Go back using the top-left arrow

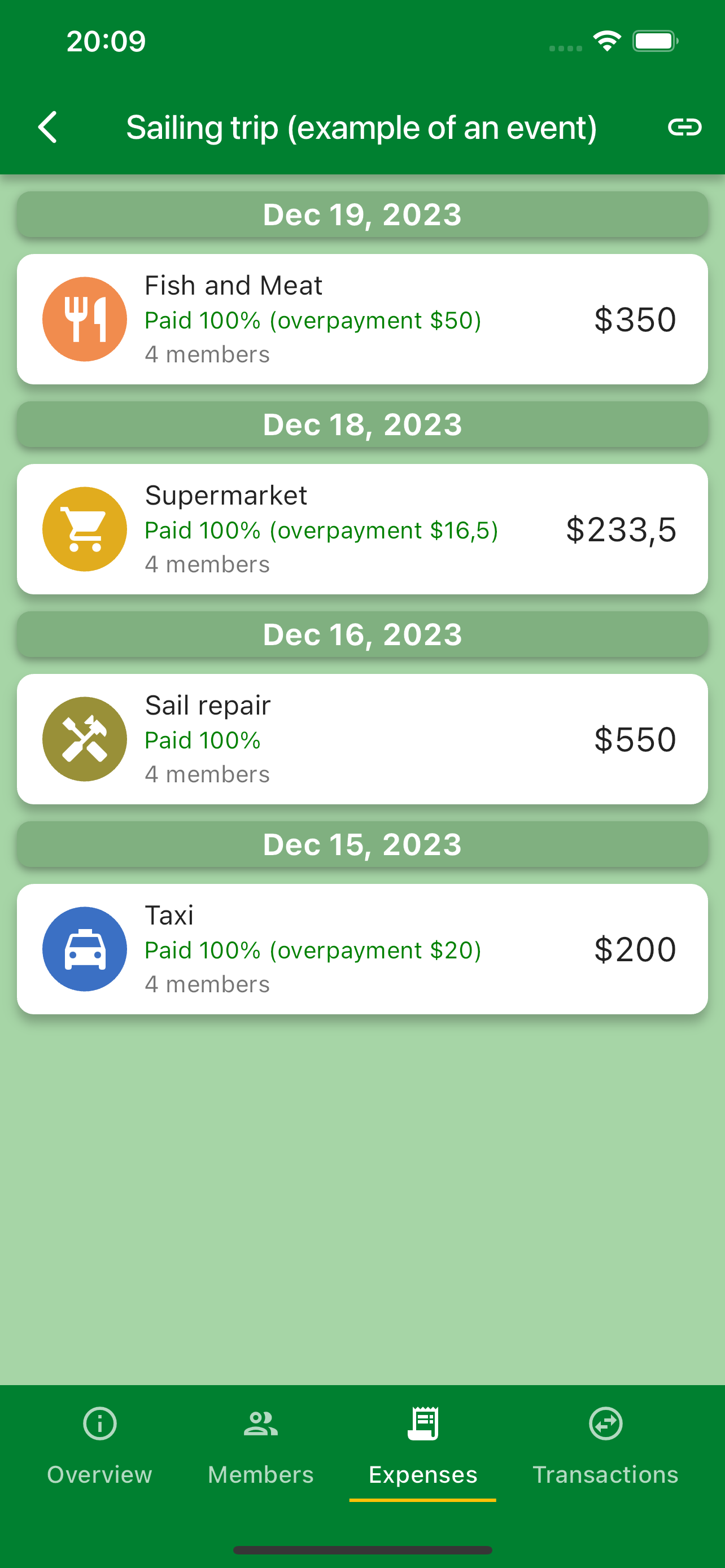pos(47,127)
